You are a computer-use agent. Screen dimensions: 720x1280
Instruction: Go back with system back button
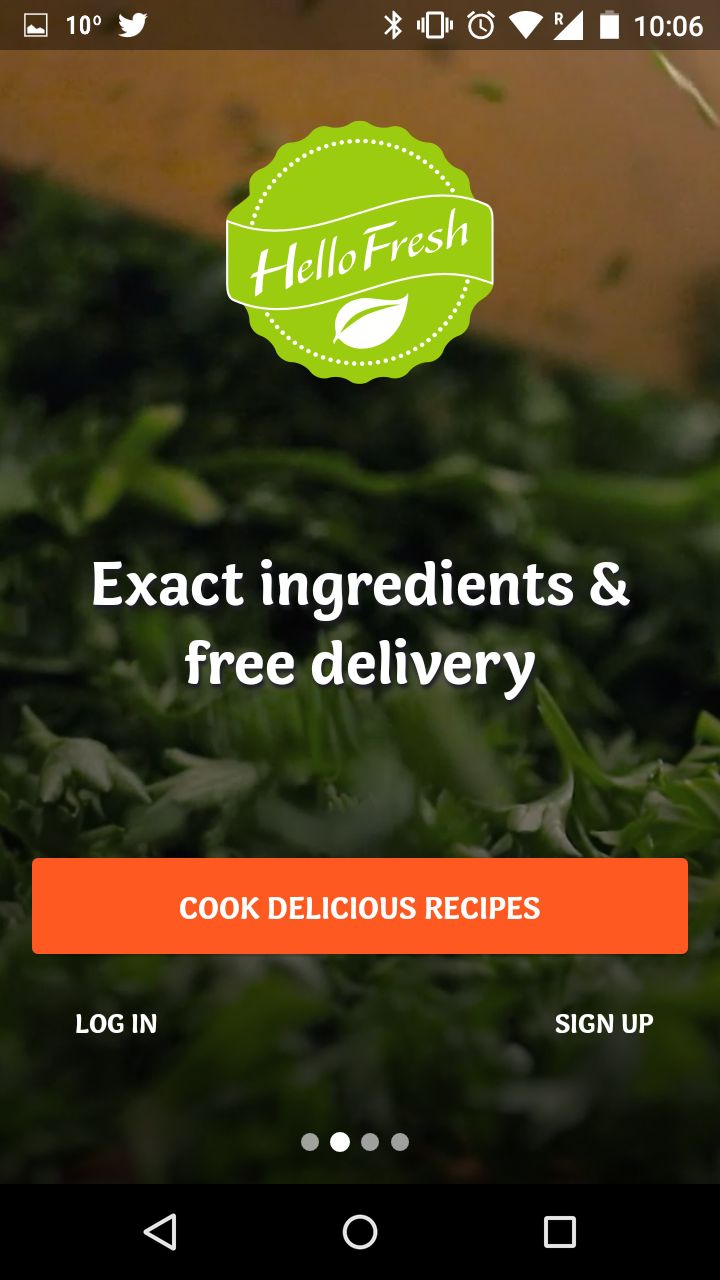(x=160, y=1232)
